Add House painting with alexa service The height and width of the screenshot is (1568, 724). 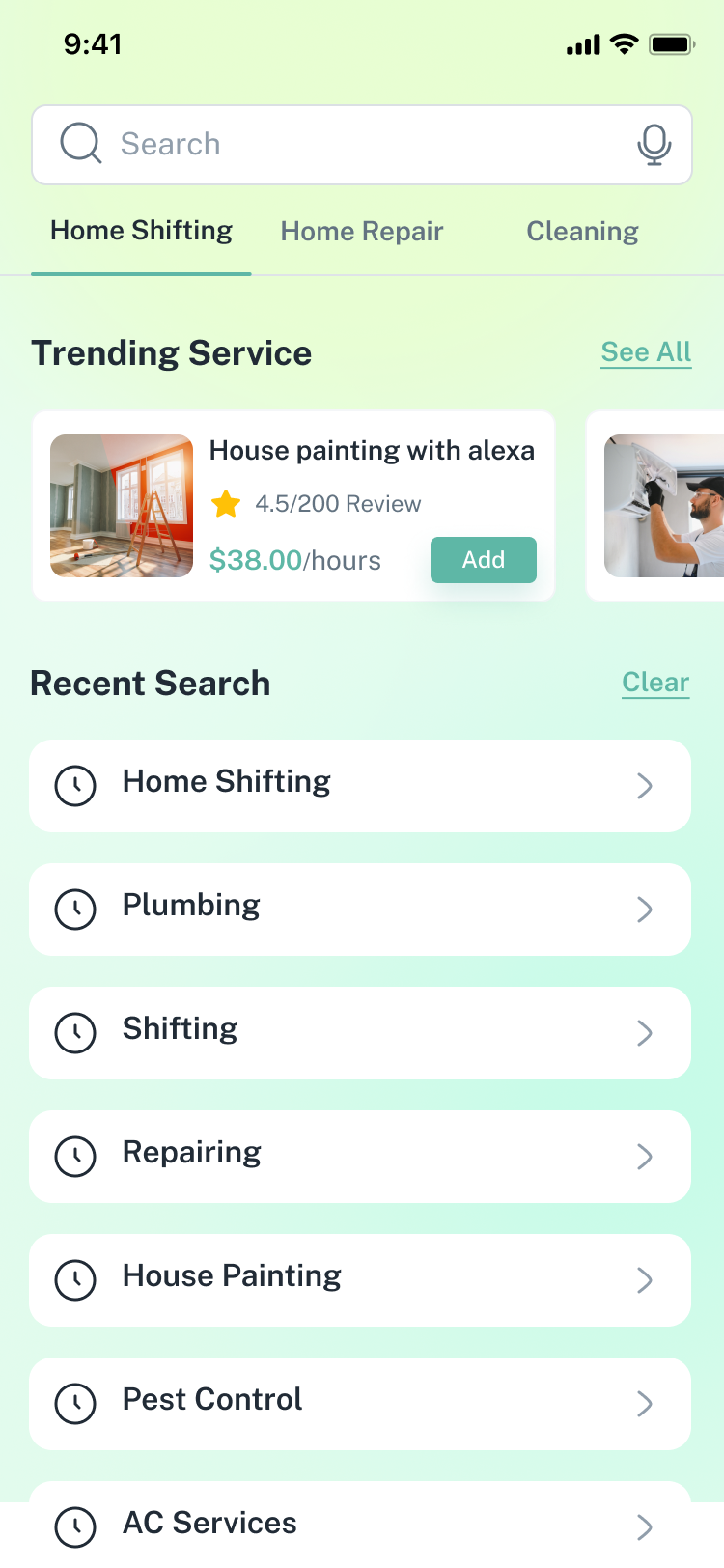coord(483,560)
